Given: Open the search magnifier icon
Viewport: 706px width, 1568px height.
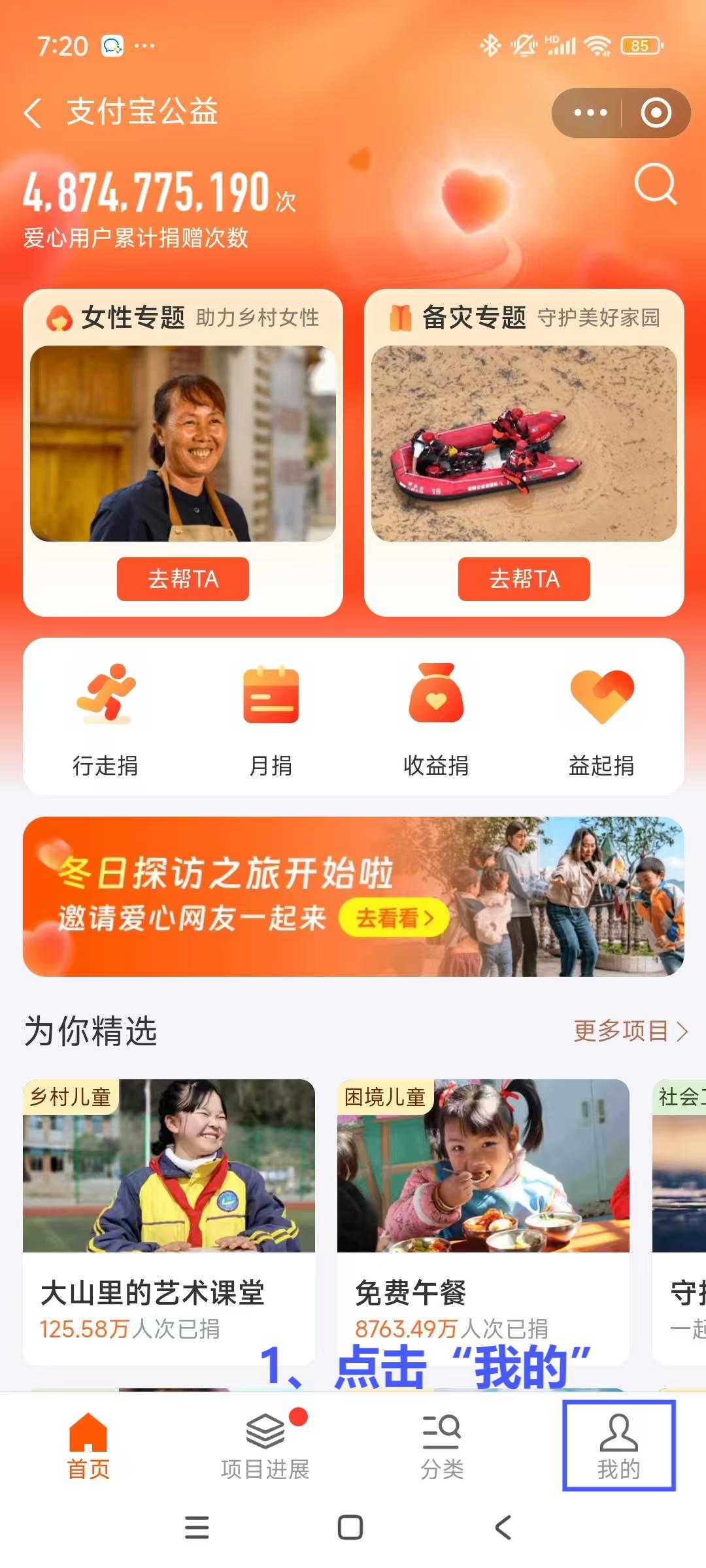Looking at the screenshot, I should [655, 184].
